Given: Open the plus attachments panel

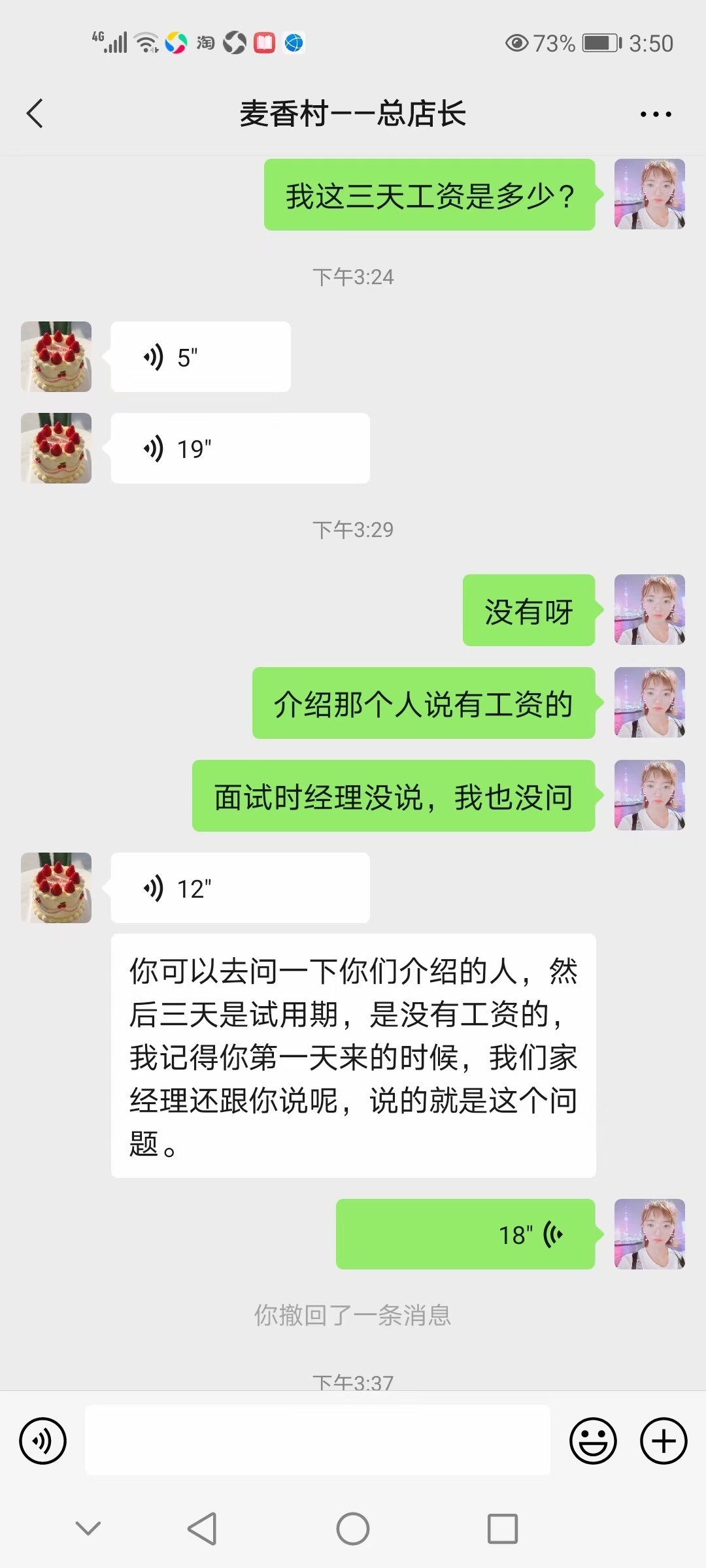Looking at the screenshot, I should [x=664, y=1441].
